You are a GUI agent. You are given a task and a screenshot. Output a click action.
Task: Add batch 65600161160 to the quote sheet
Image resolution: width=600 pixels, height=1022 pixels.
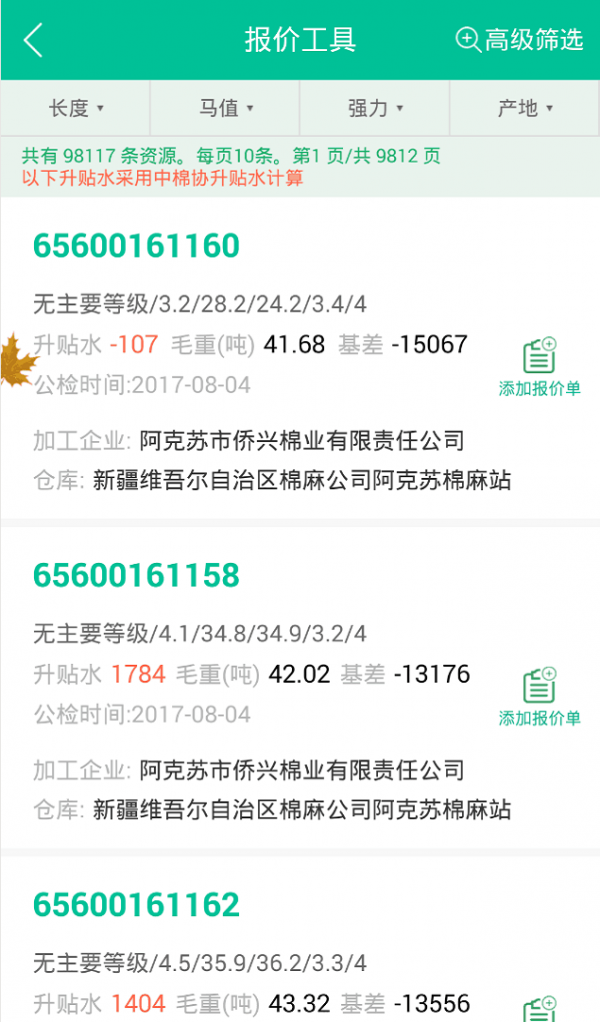click(539, 368)
